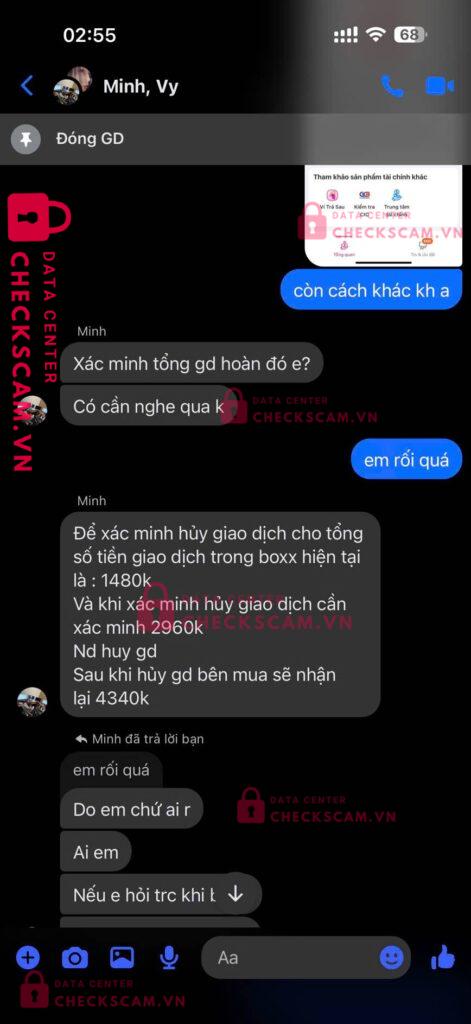Record a voice message with the microphone
Screen dimensions: 471x1024
[169, 958]
